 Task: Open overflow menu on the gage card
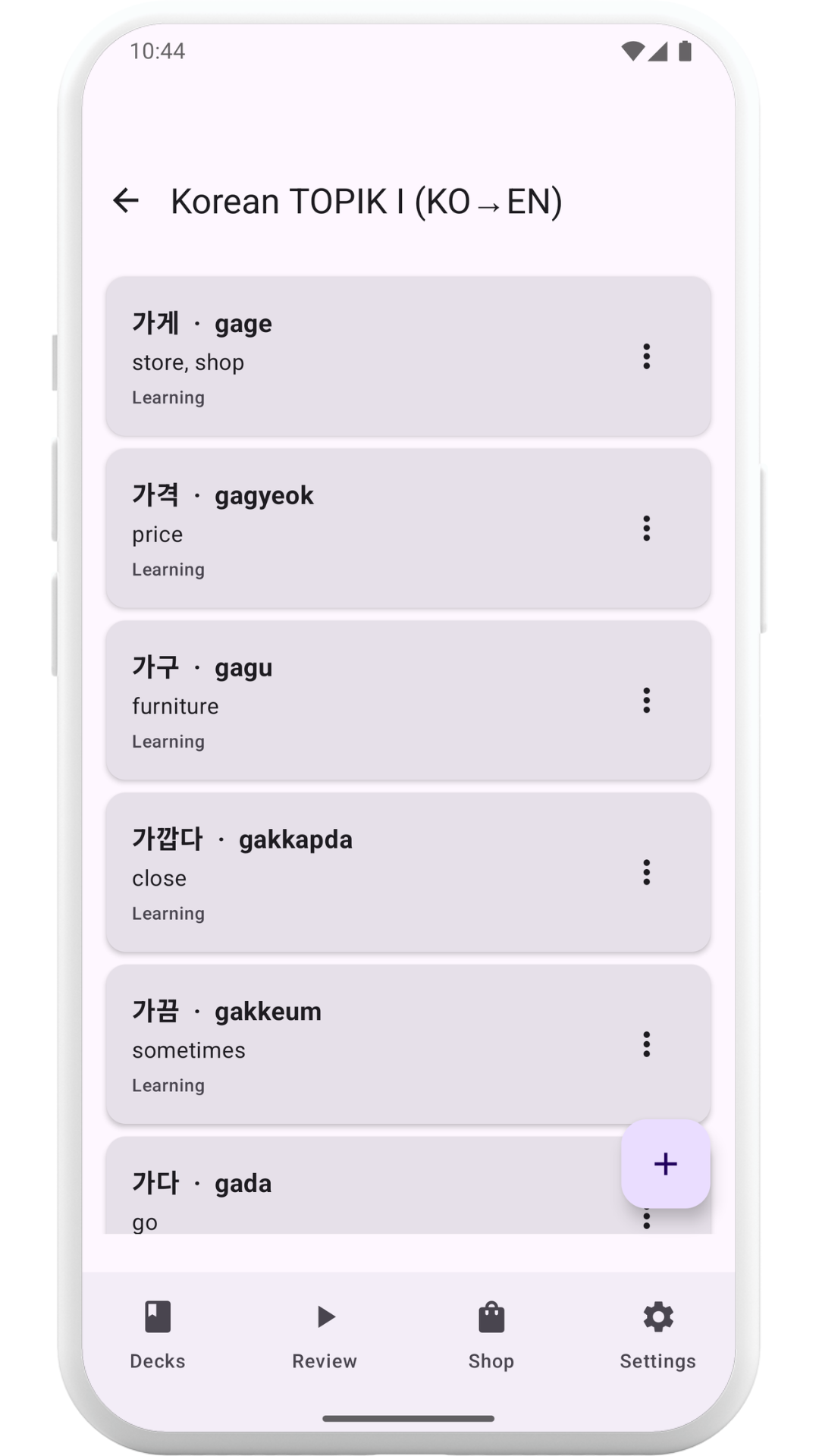(x=646, y=356)
